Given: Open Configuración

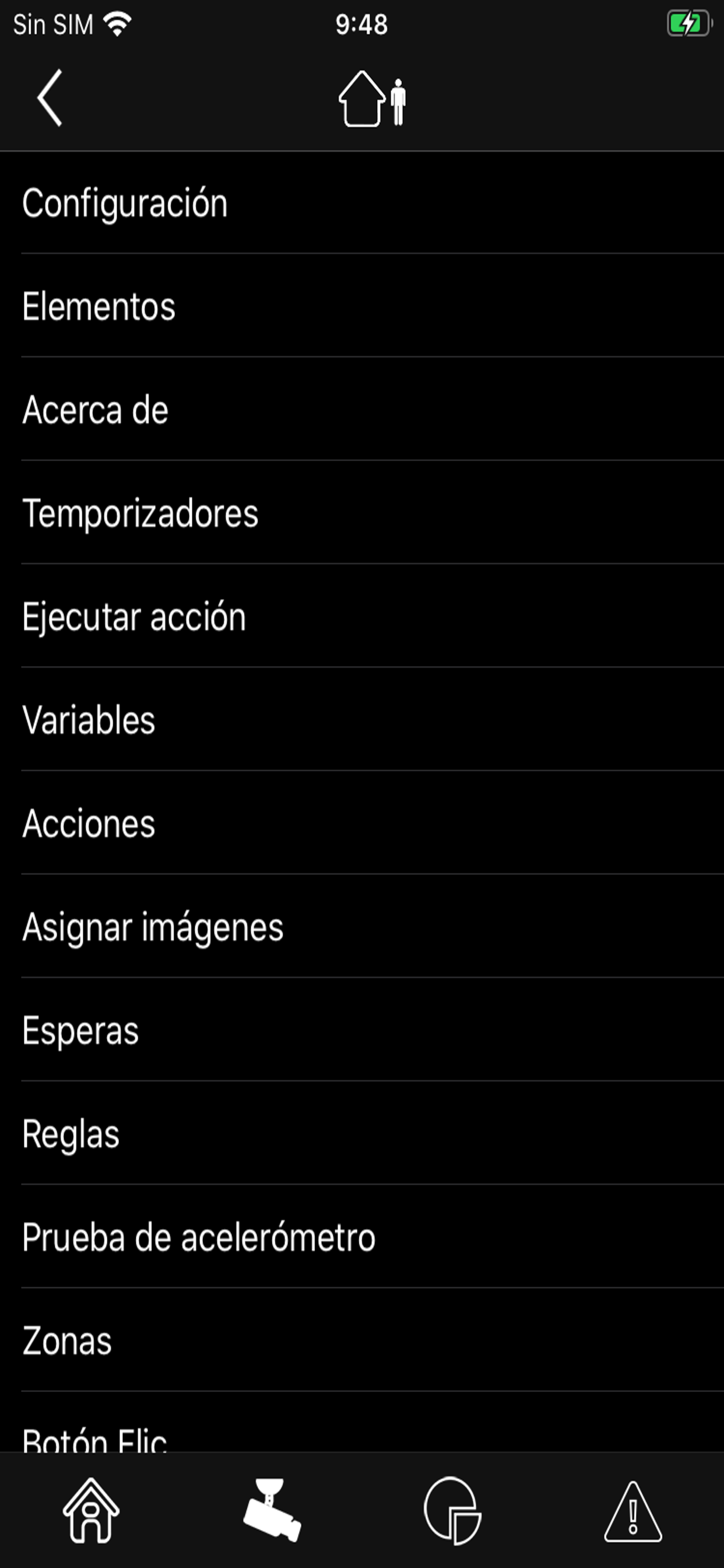Looking at the screenshot, I should [362, 202].
